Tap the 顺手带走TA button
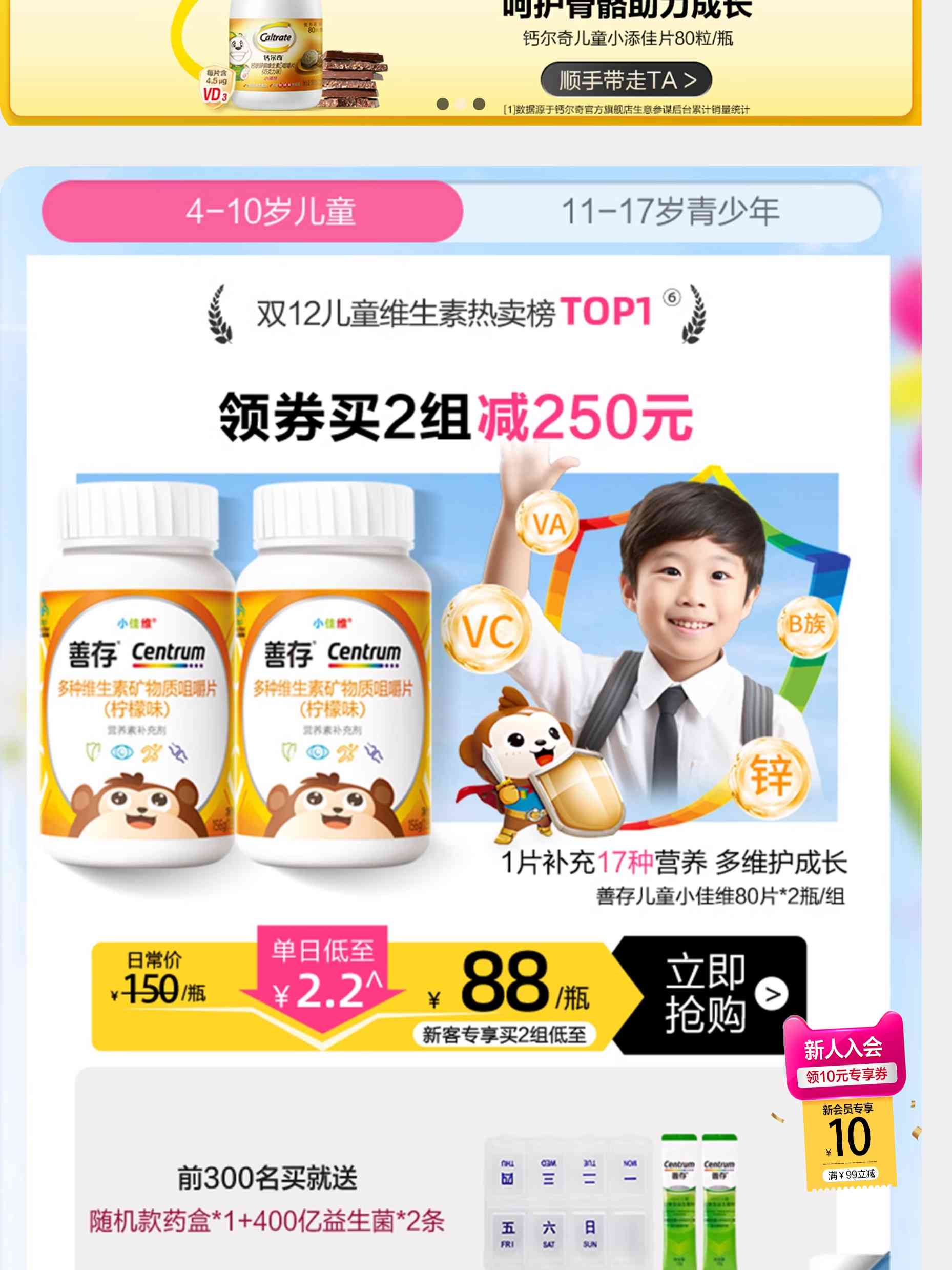This screenshot has height=1270, width=952. pos(626,80)
